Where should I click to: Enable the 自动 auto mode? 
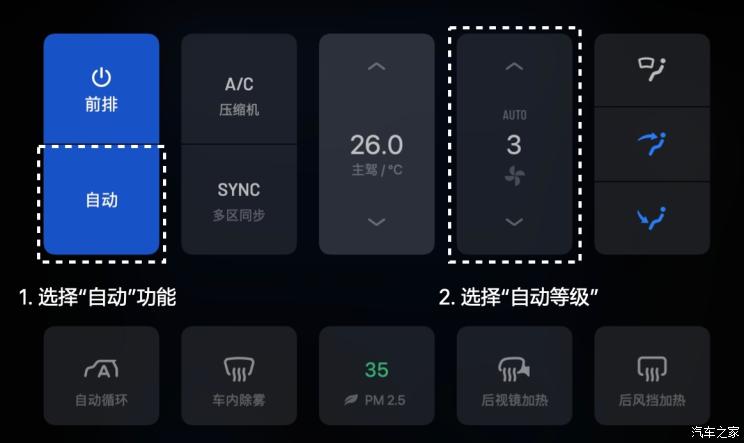(101, 200)
